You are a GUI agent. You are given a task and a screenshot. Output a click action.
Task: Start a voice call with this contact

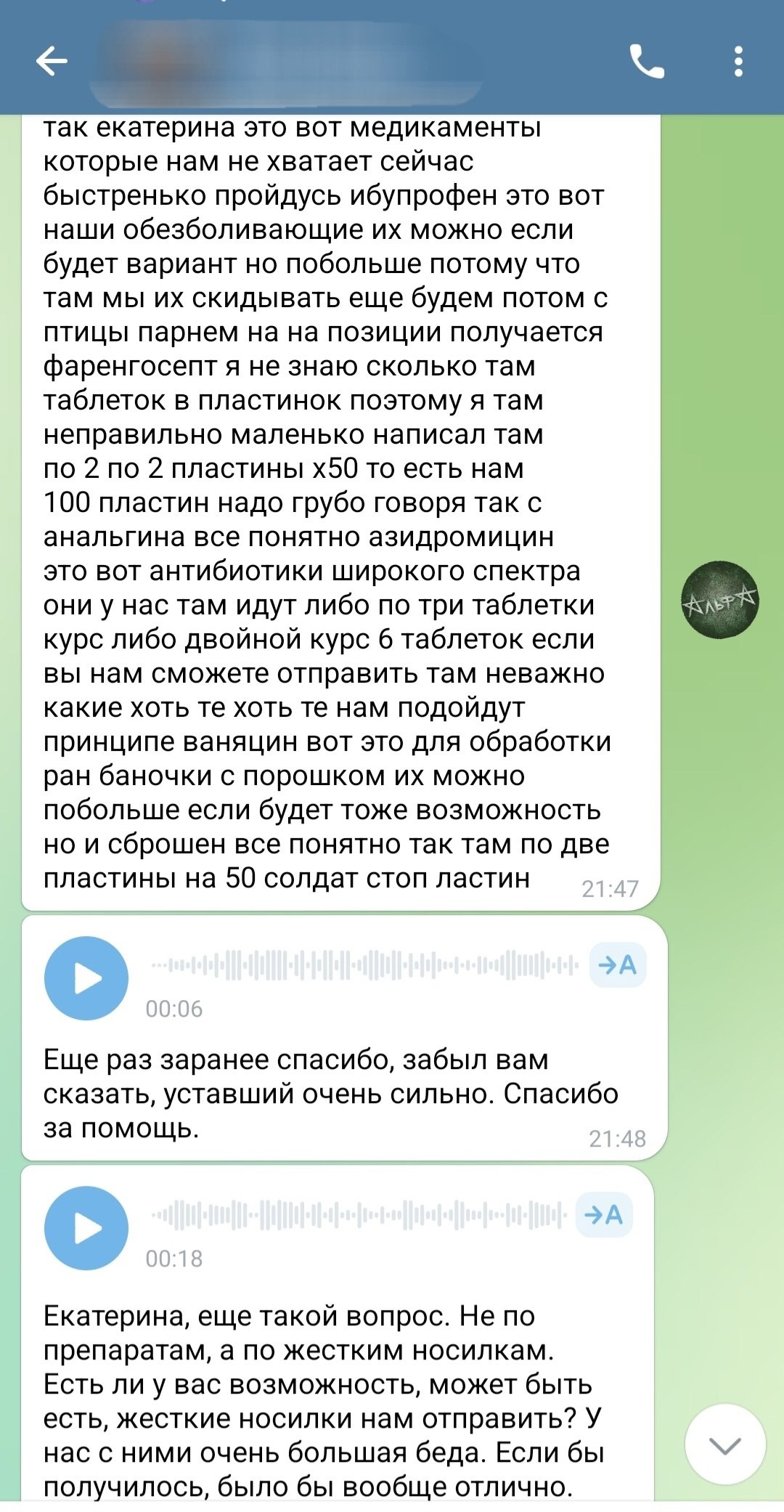(647, 61)
